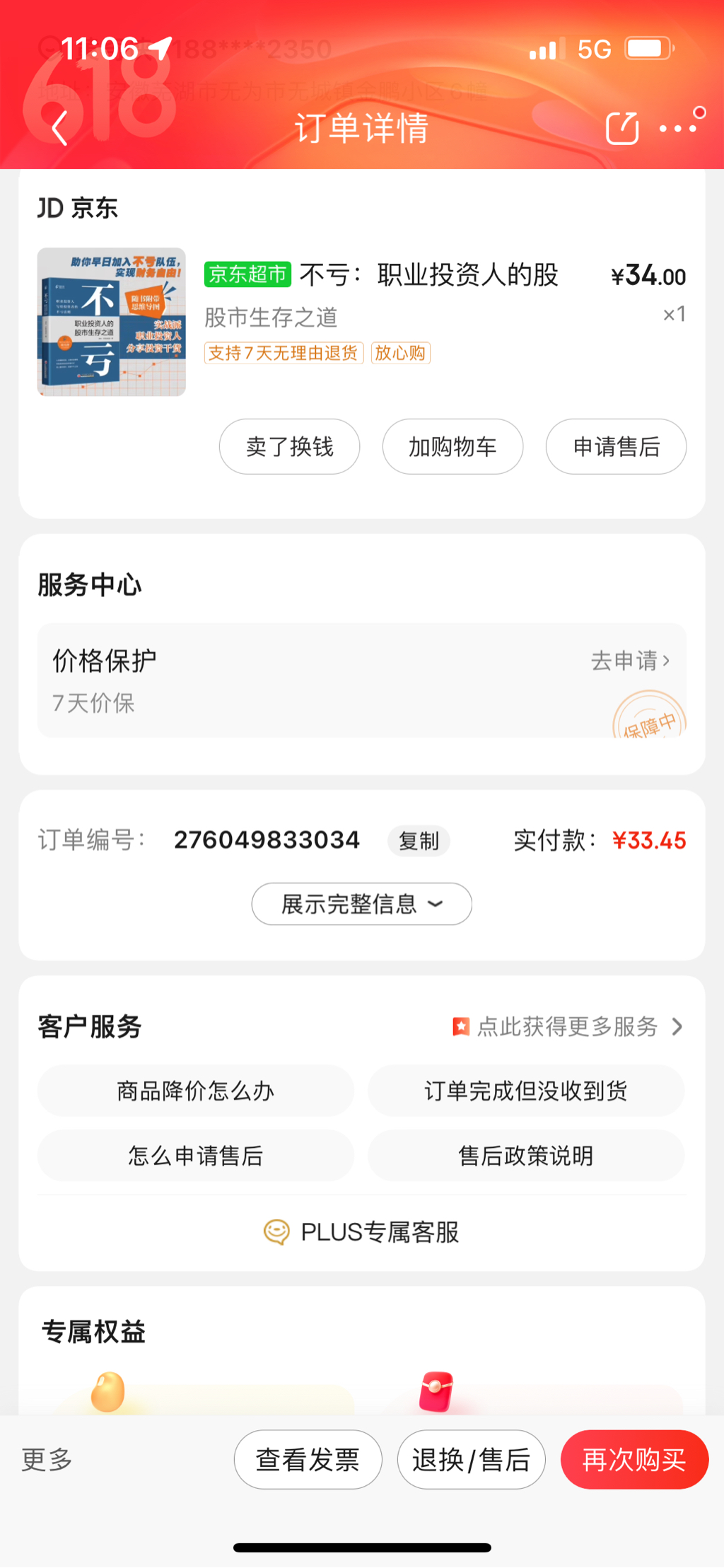Choose the 怎么申请售后 help chip
Screen dimensions: 724x1568
196,1156
